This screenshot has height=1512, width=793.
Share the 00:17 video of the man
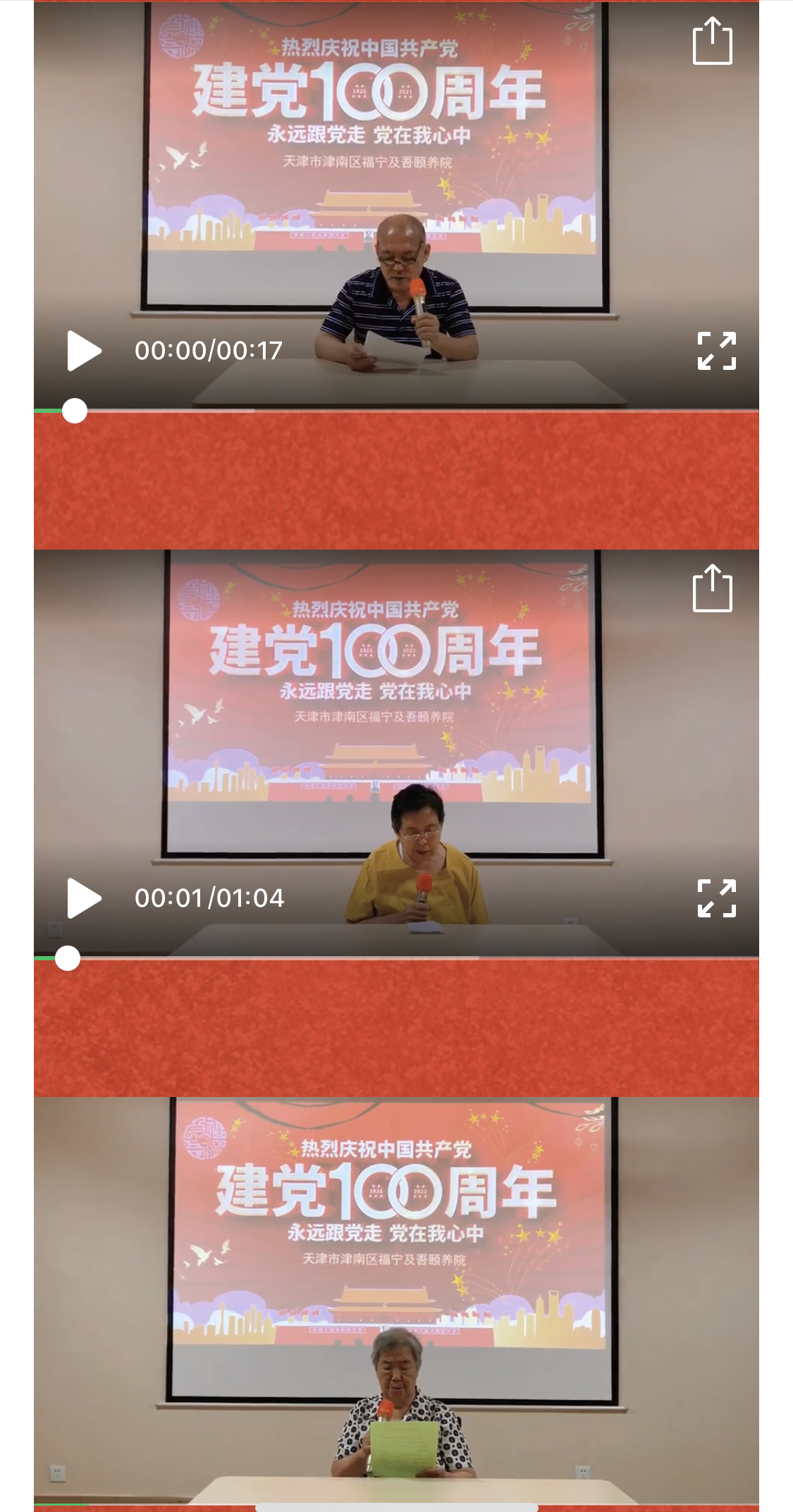(x=712, y=42)
